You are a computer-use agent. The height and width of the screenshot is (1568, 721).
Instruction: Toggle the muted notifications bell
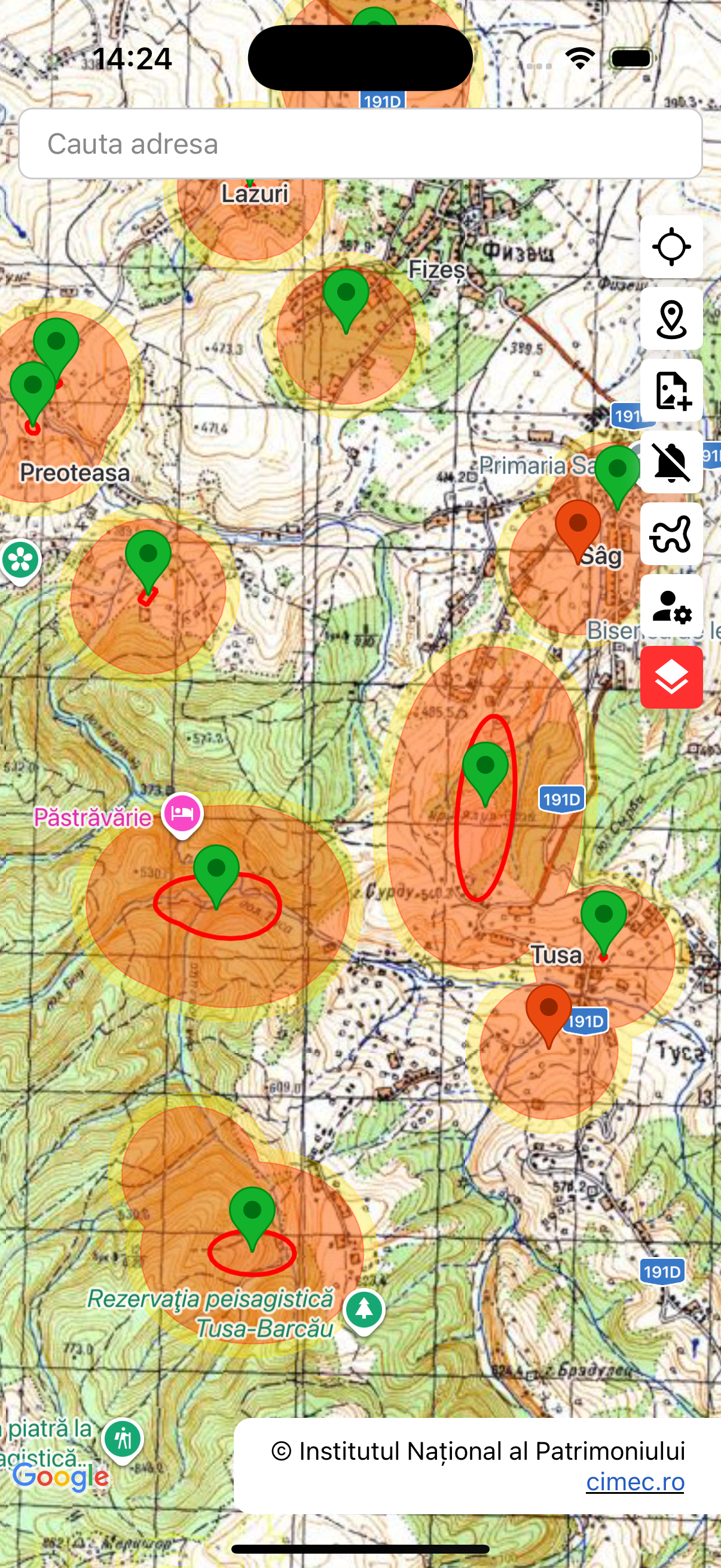pos(671,462)
